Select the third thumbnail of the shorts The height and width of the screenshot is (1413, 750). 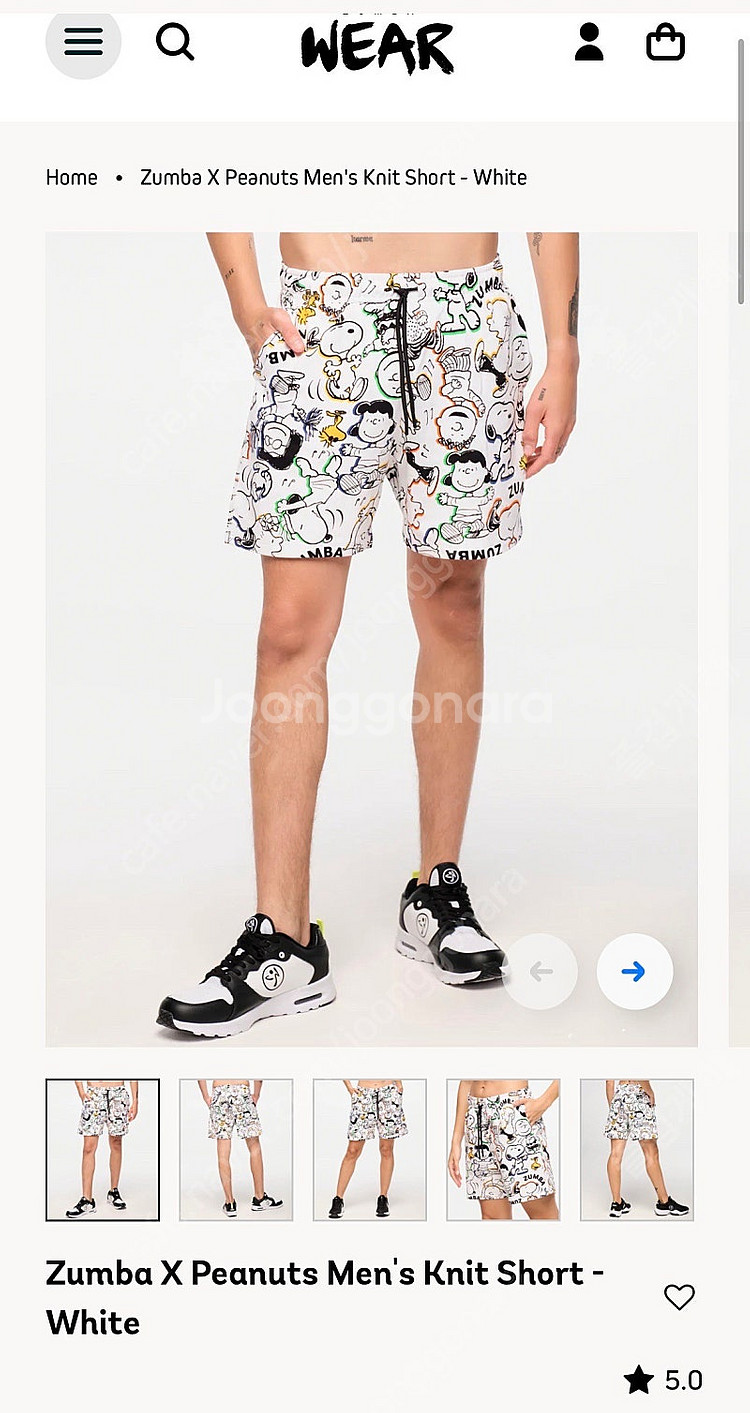tap(369, 1149)
